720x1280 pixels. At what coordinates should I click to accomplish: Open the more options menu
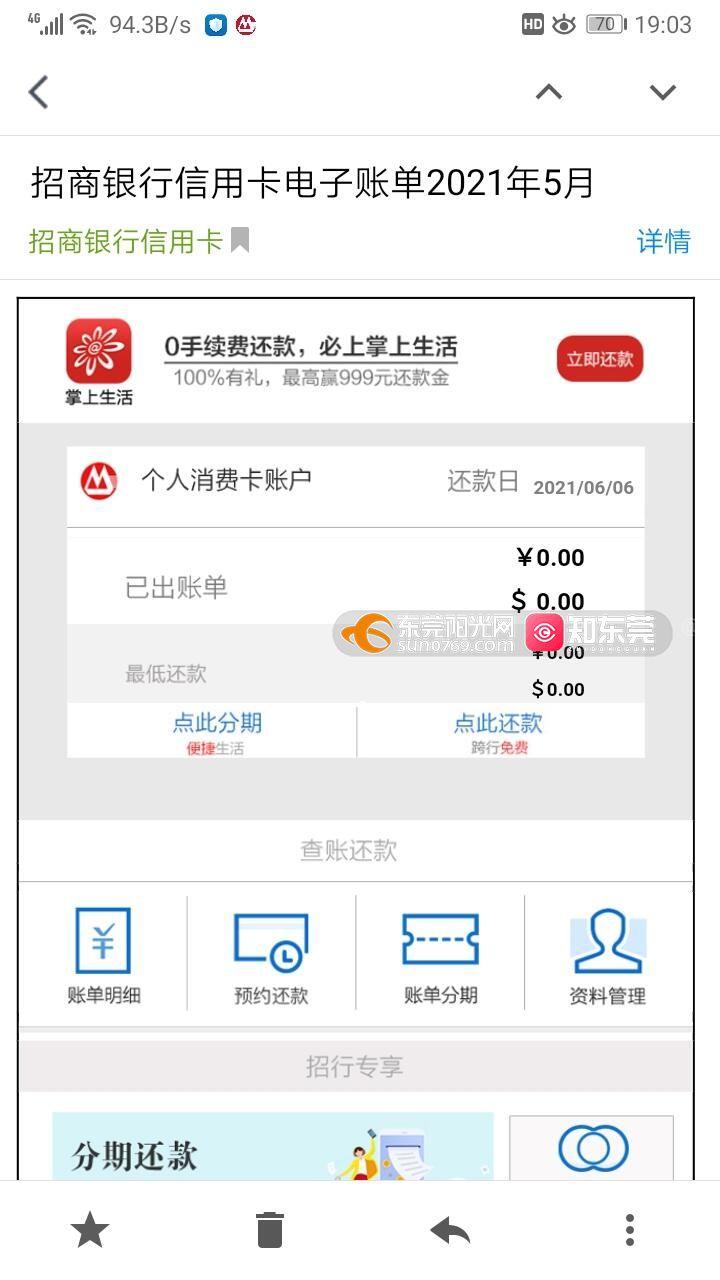coord(629,1229)
